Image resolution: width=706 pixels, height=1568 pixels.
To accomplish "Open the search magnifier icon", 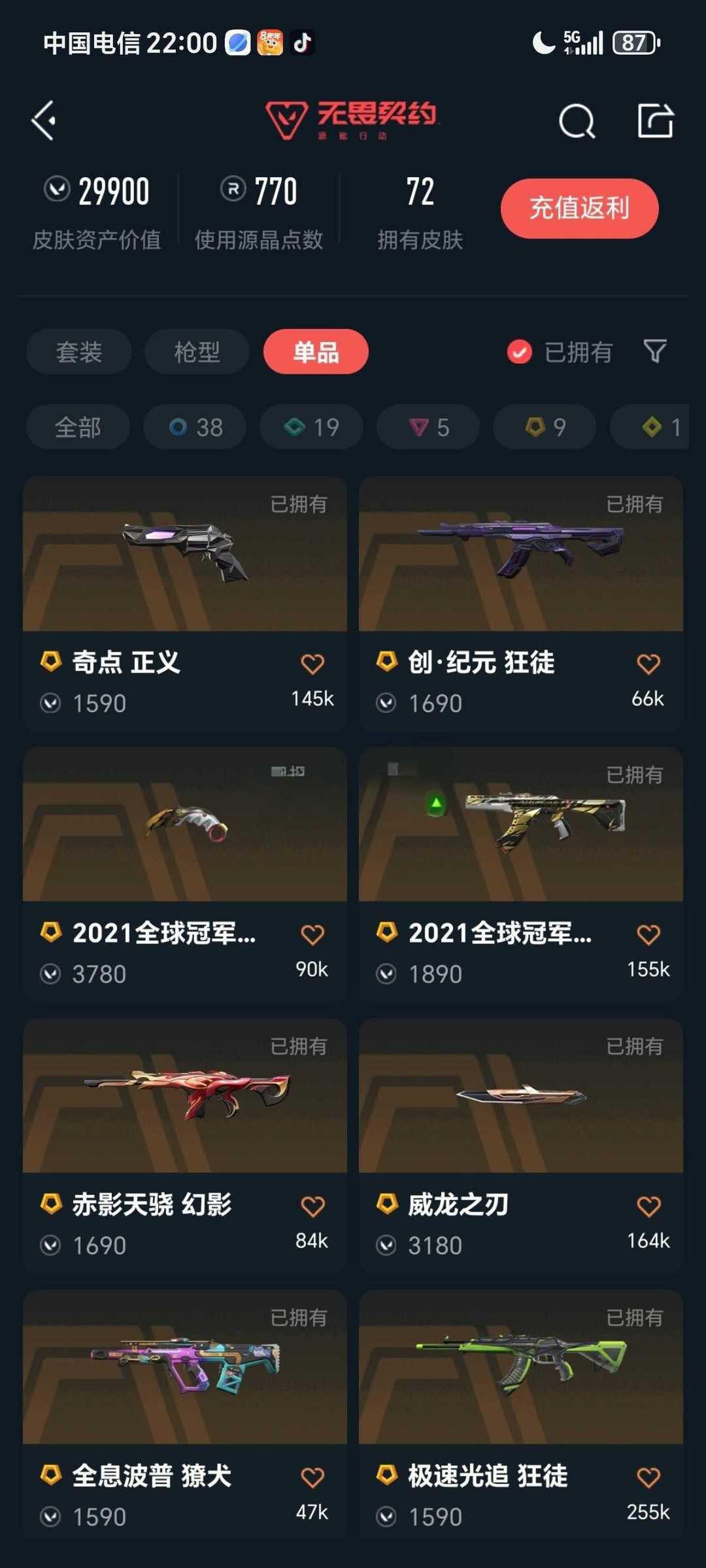I will point(577,121).
